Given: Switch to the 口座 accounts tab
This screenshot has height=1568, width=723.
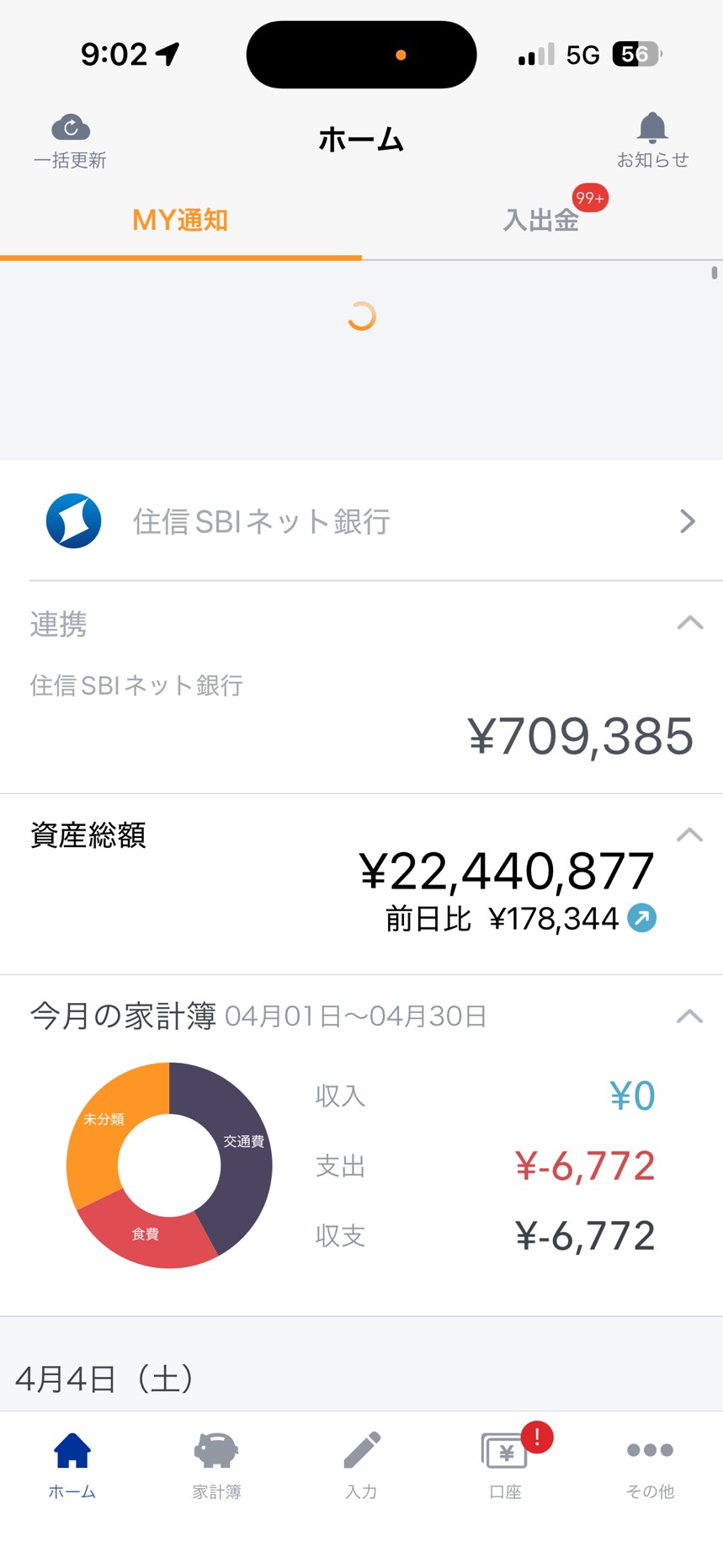Looking at the screenshot, I should tap(506, 1465).
